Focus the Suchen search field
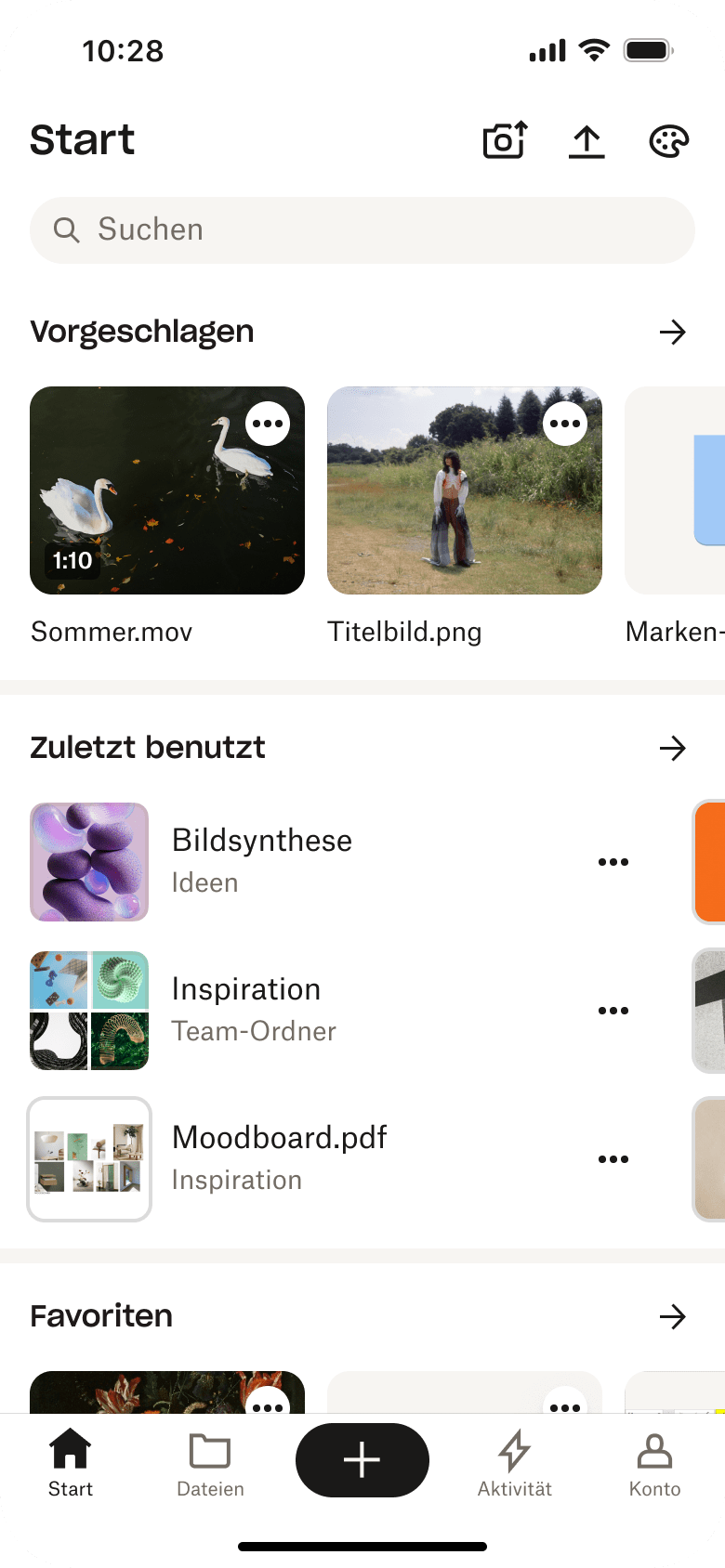725x1568 pixels. pos(362,230)
